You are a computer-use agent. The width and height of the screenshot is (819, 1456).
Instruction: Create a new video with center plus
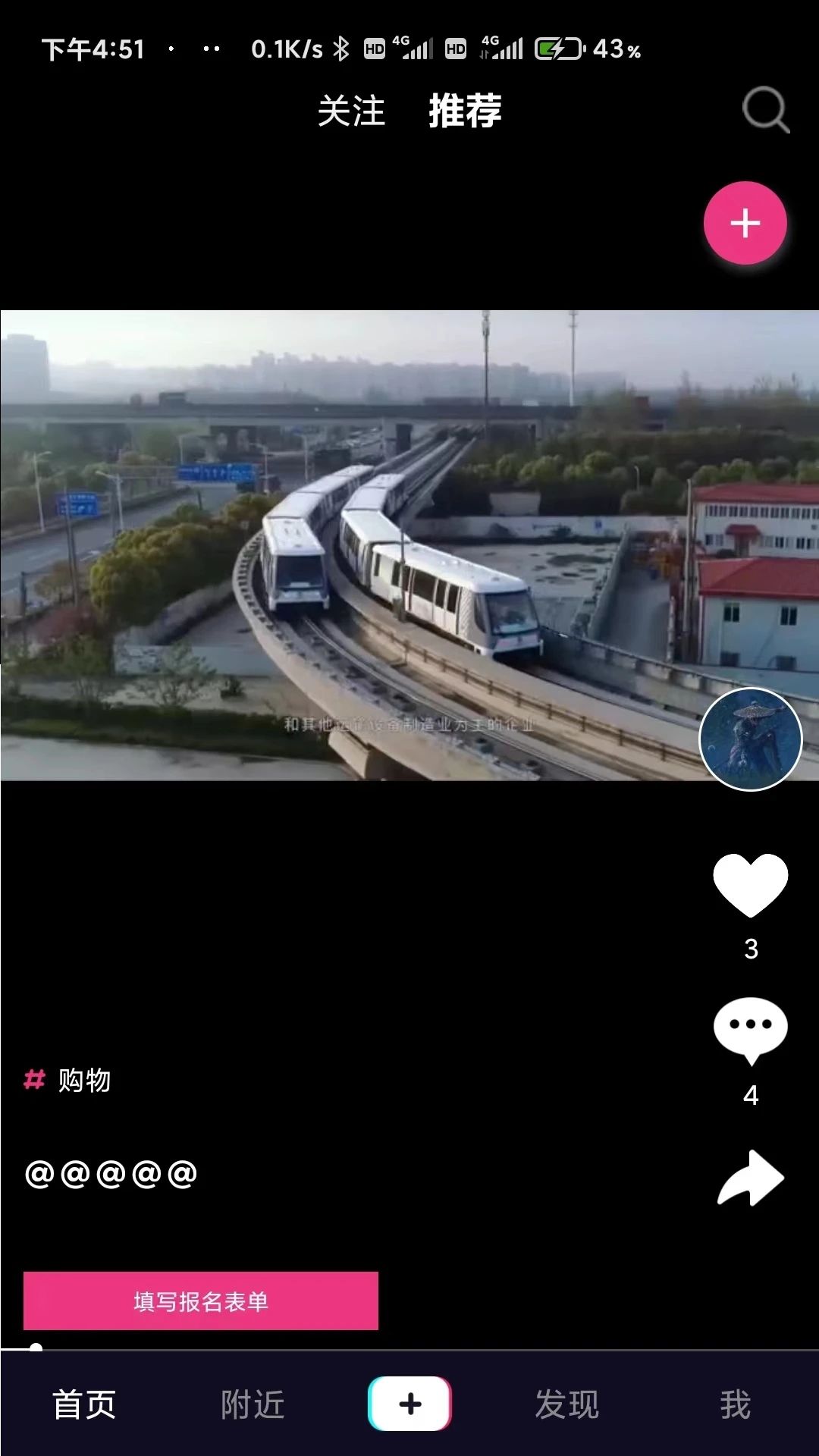tap(409, 1404)
